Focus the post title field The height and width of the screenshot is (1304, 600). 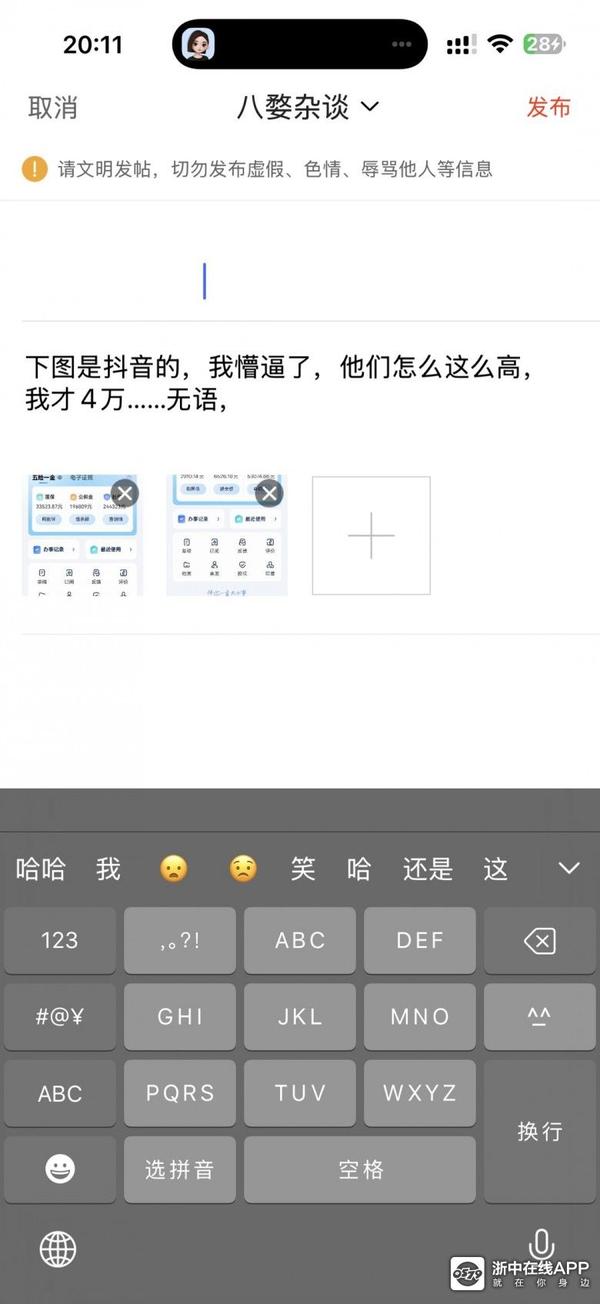tap(300, 281)
